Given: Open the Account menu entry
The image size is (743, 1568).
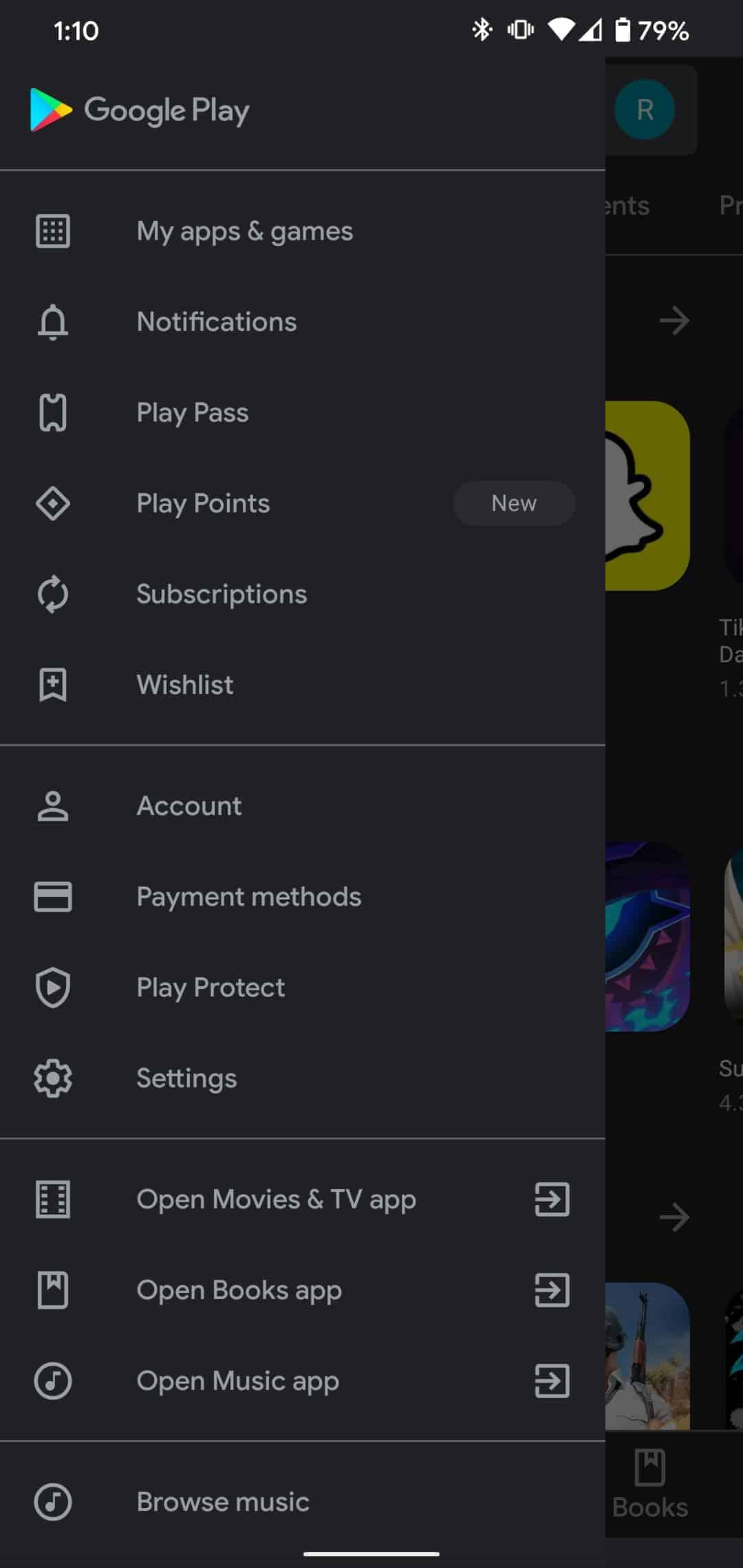Looking at the screenshot, I should pos(189,805).
